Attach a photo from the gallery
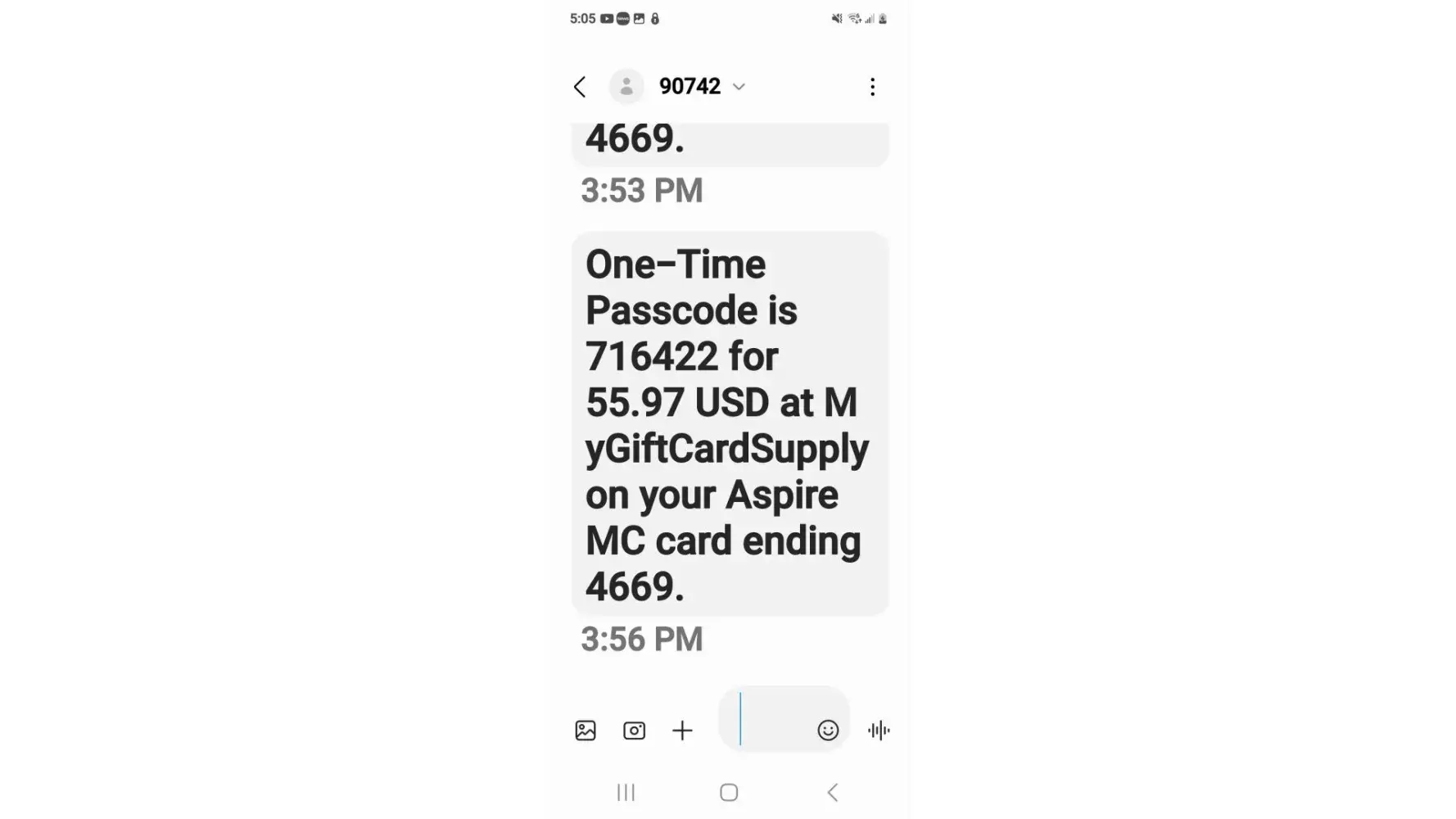Image resolution: width=1456 pixels, height=819 pixels. [586, 730]
